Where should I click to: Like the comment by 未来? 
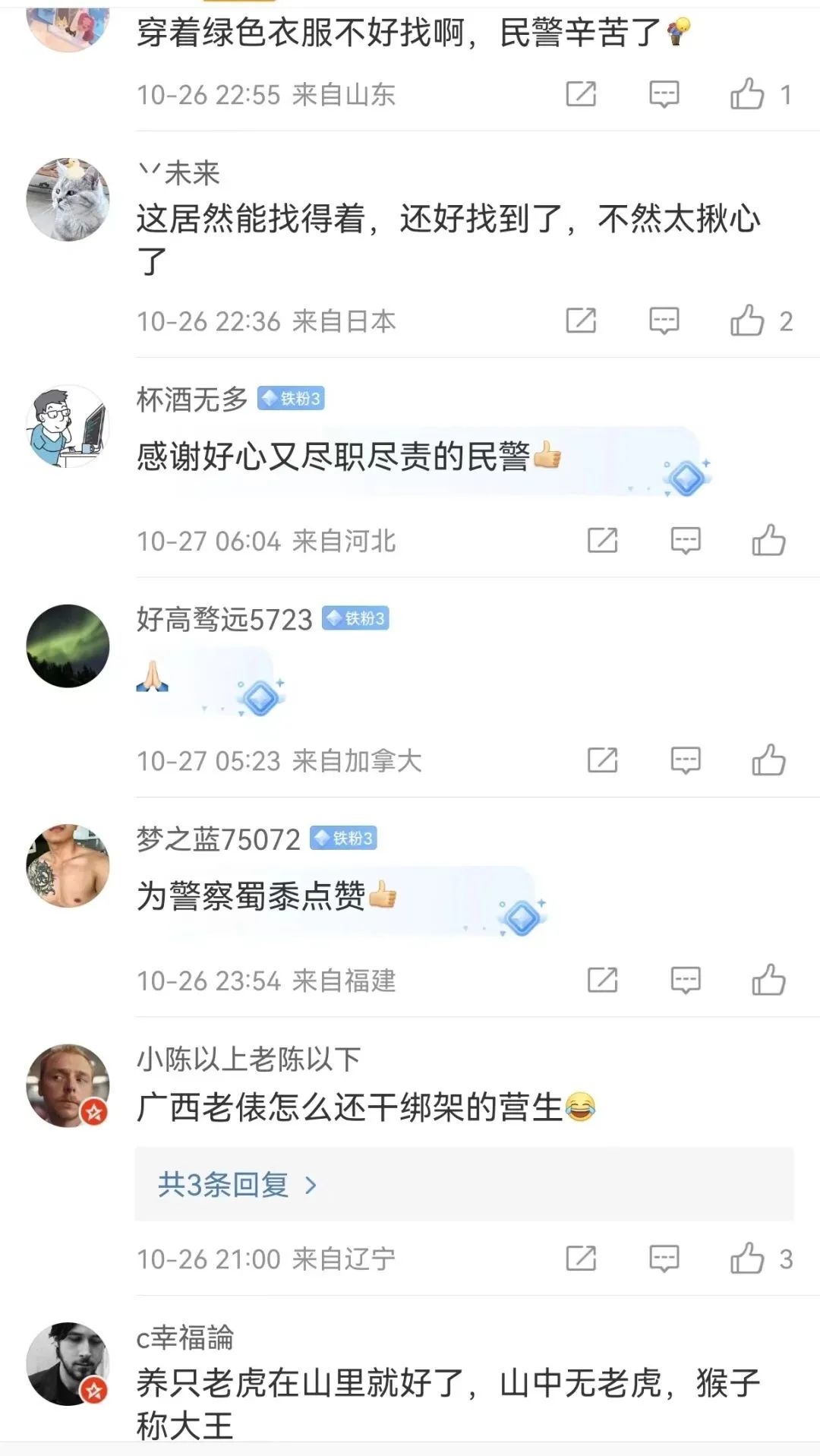[x=748, y=321]
